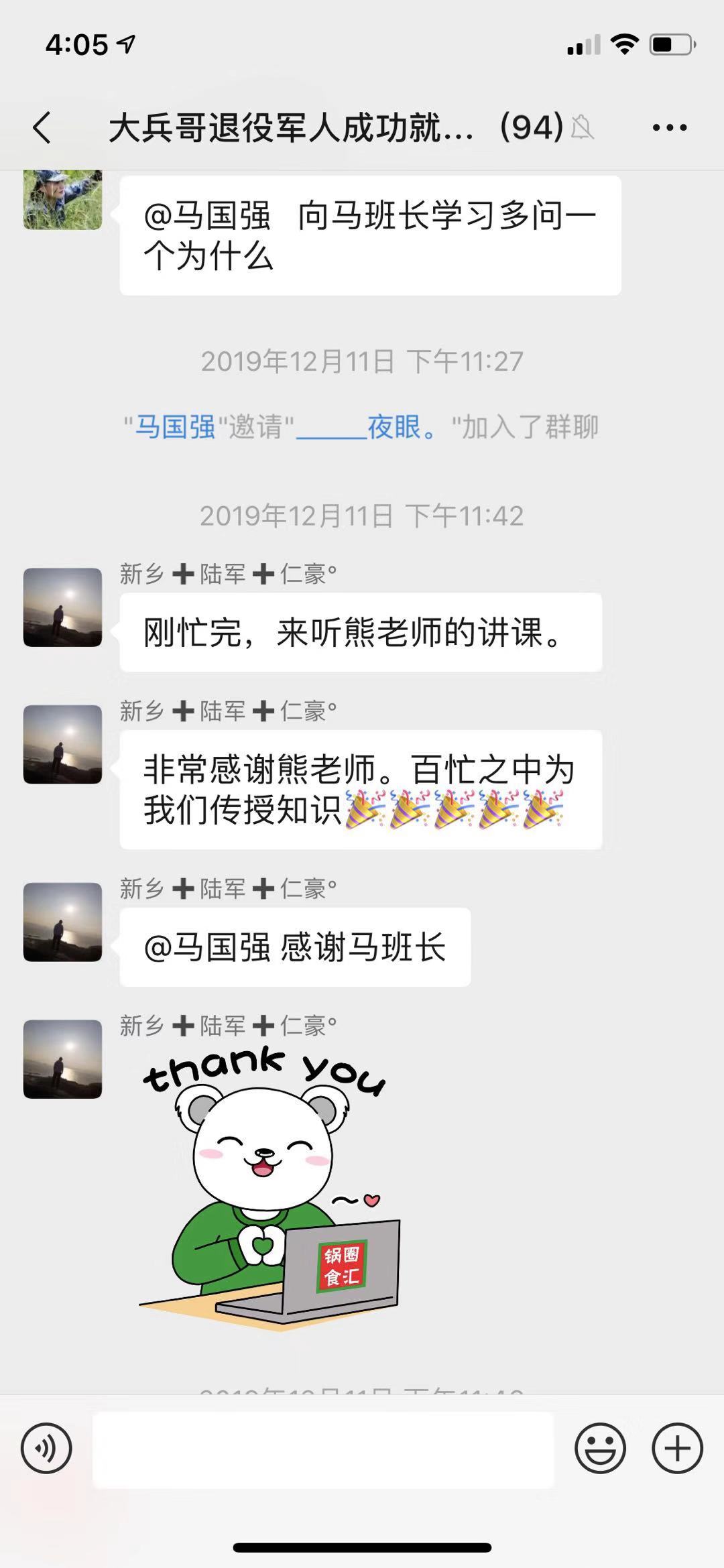Open the emoji sticker panel

click(600, 1449)
